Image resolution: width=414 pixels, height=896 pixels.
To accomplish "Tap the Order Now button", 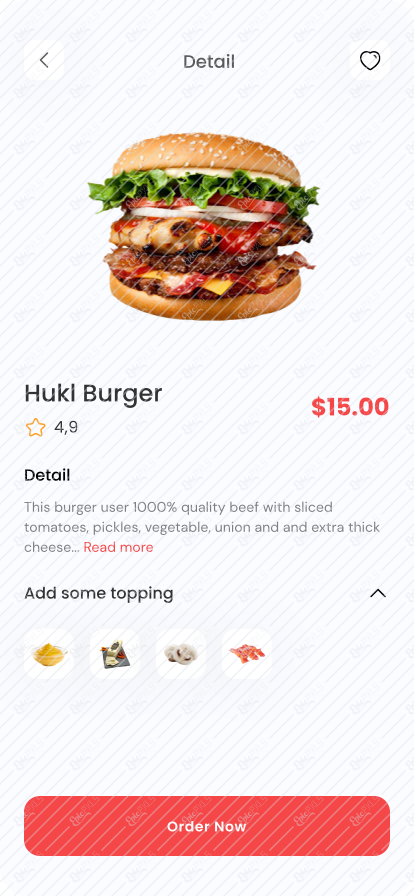I will coord(207,826).
